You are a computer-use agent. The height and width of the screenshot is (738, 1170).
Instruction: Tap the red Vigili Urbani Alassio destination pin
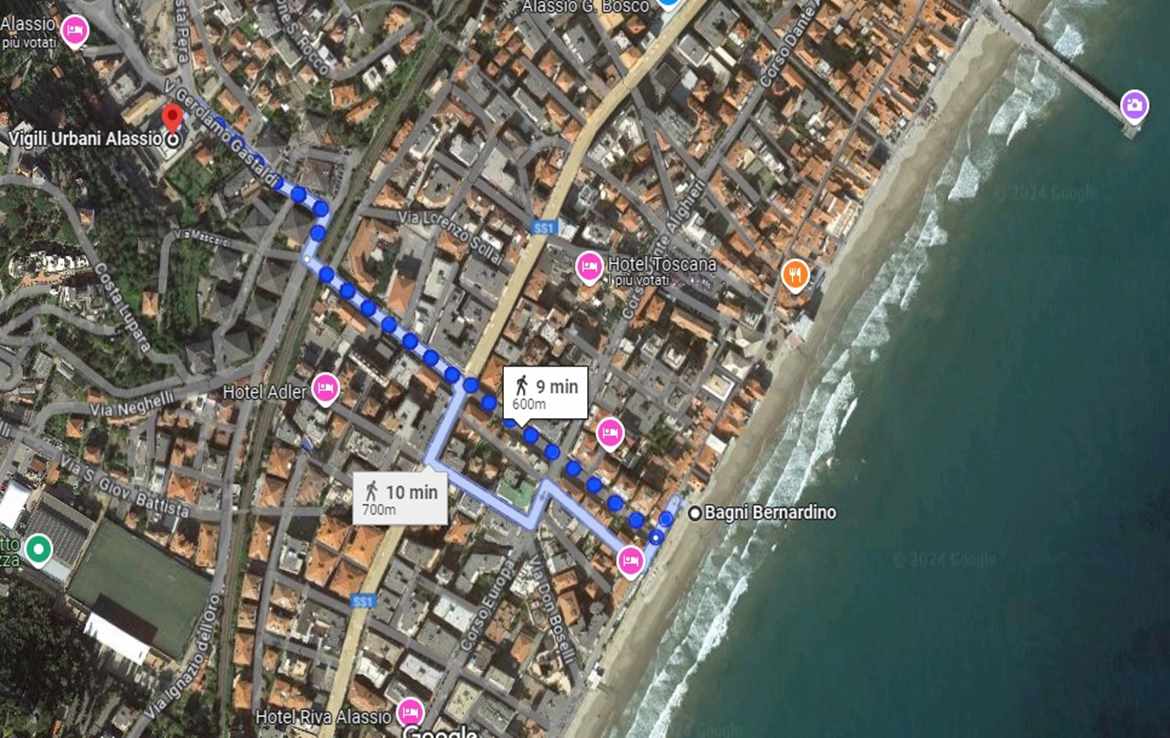click(172, 120)
